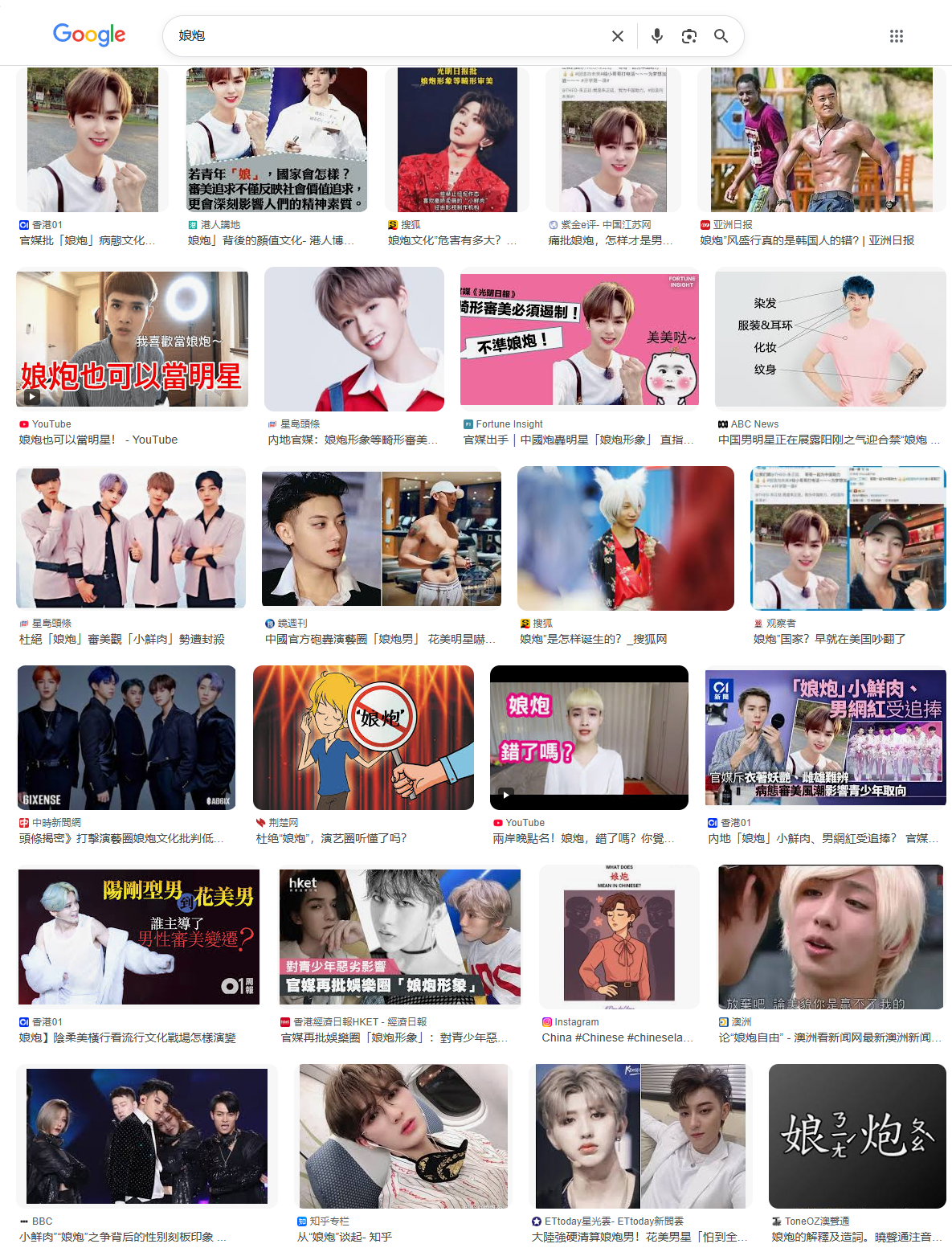Open the ABC News image result
Viewport: 952px width, 1248px height.
pyautogui.click(x=830, y=339)
